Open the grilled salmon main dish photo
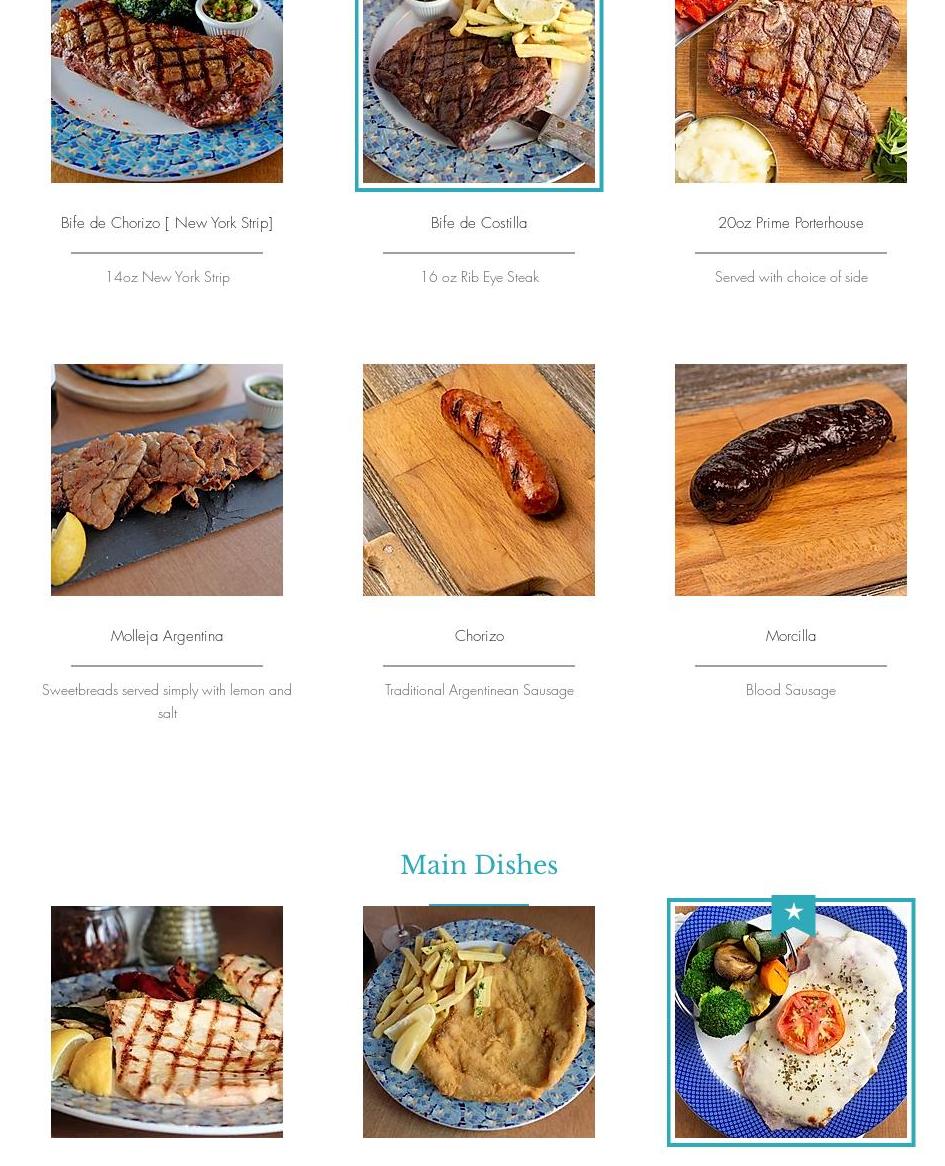945x1166 pixels. pos(167,1022)
